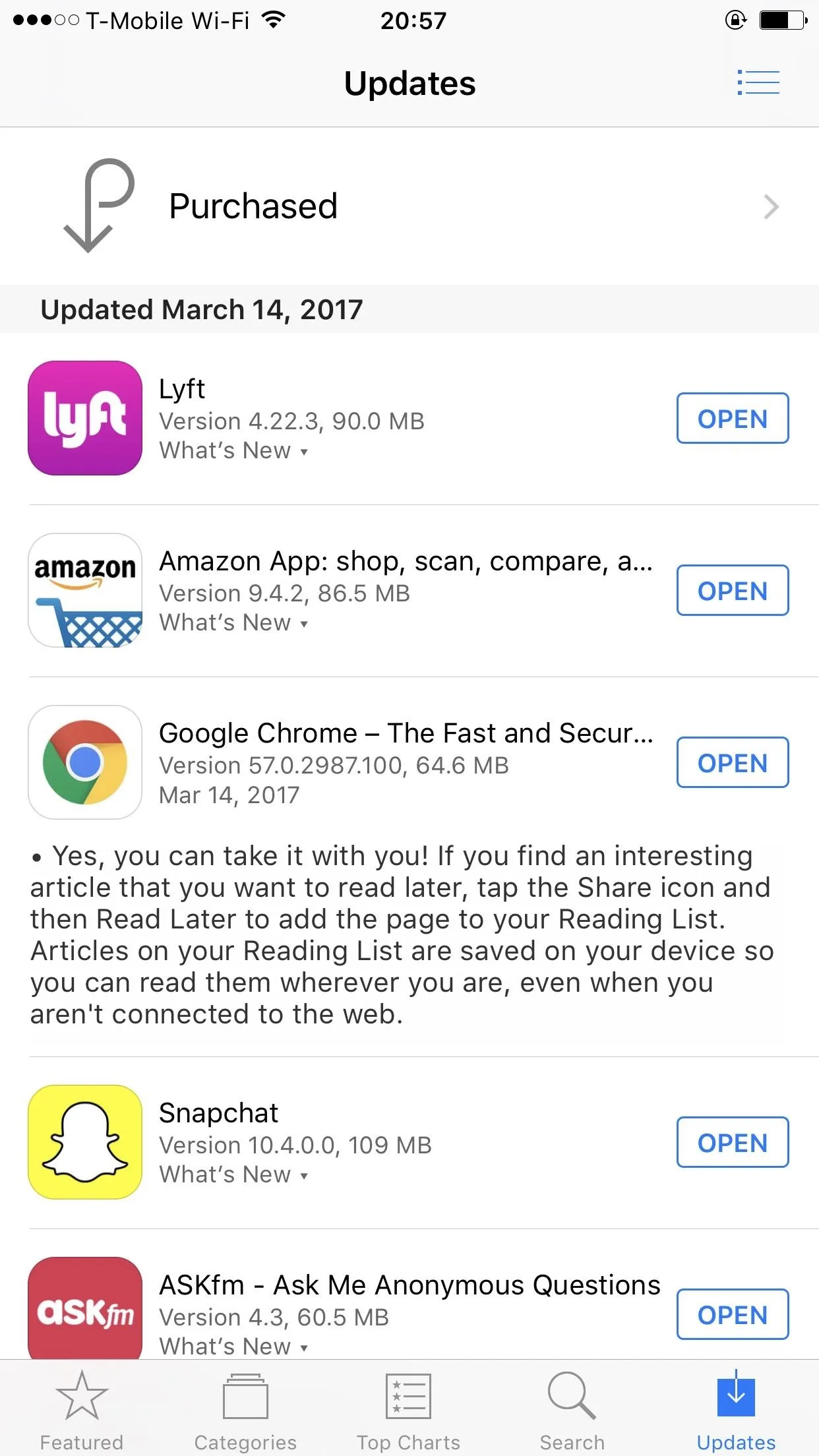View the Snapchat app icon details
The width and height of the screenshot is (819, 1456).
(x=85, y=1142)
